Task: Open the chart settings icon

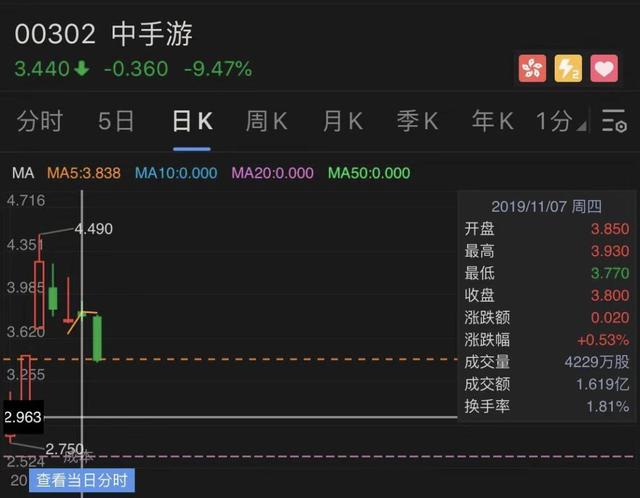Action: (x=613, y=122)
